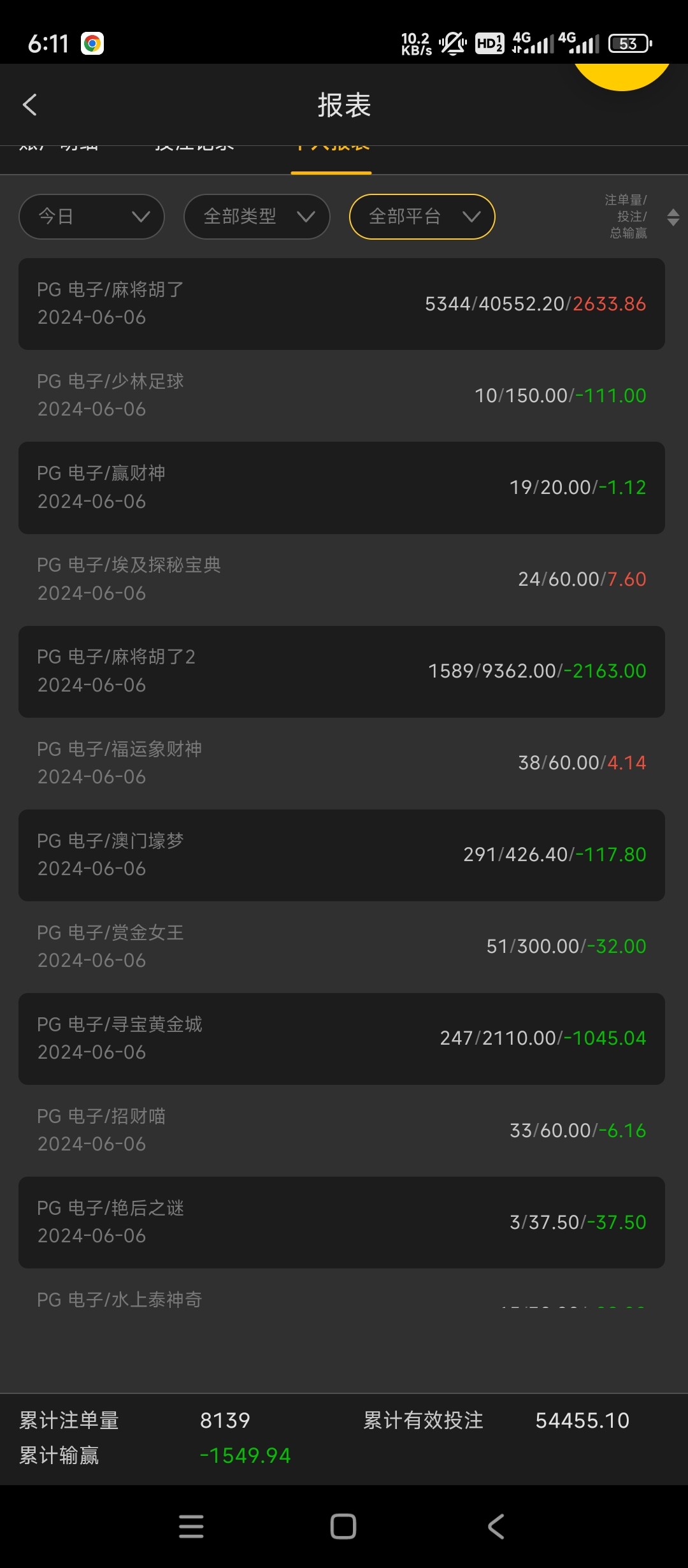The image size is (688, 1568).
Task: Click the back arrow on the 报表 header
Action: [x=30, y=105]
